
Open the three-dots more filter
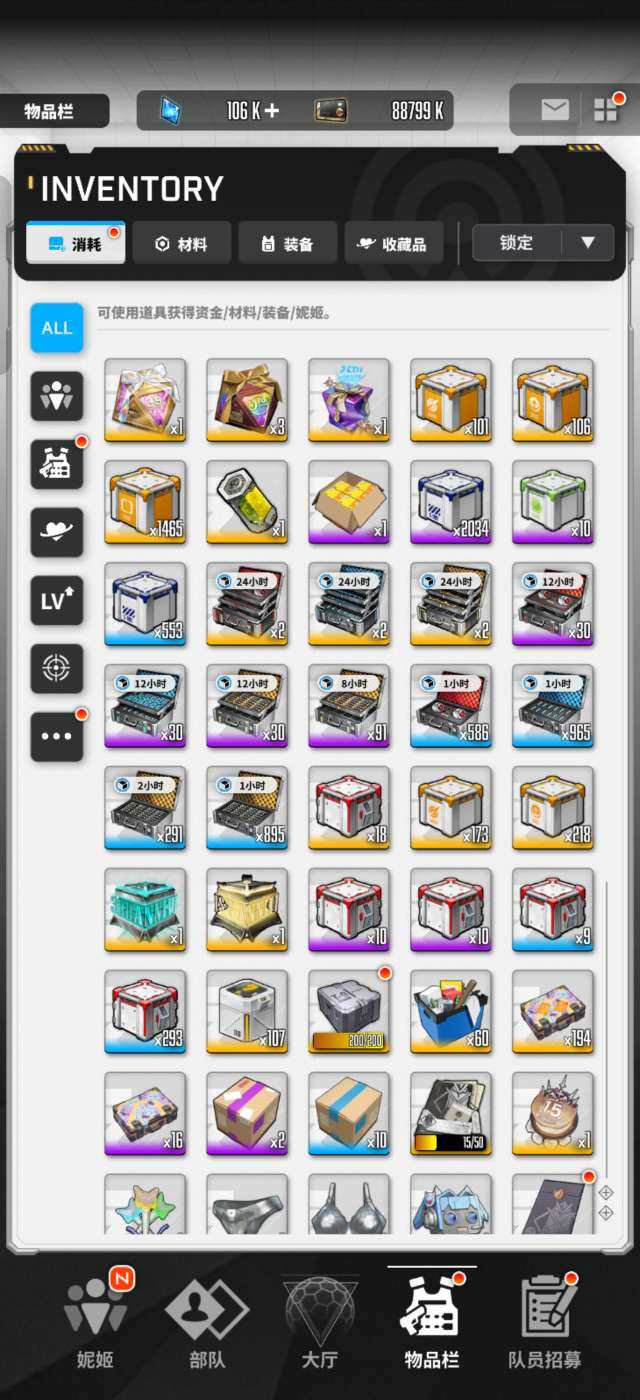pyautogui.click(x=57, y=737)
